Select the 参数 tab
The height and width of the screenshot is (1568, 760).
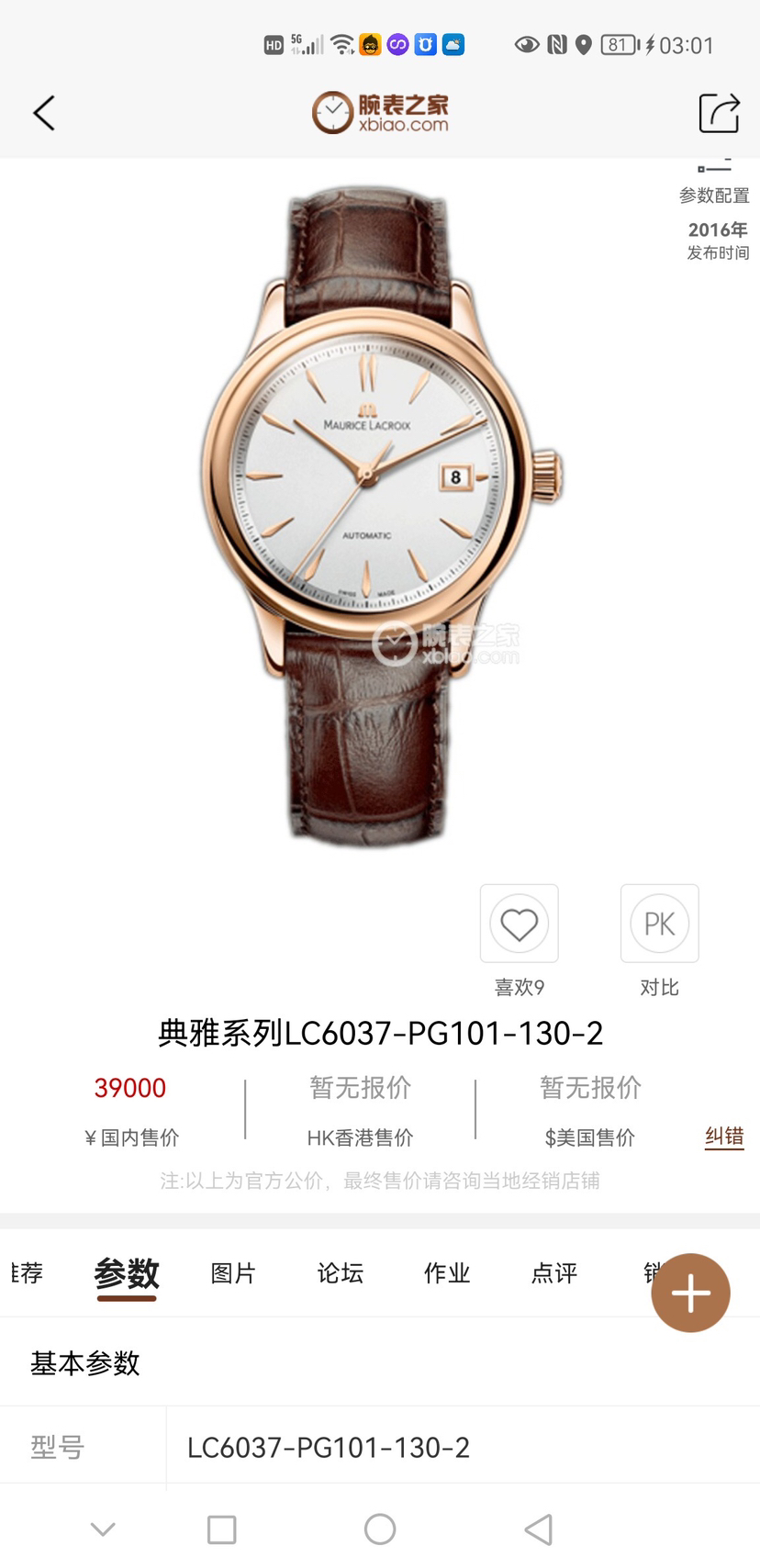127,1273
